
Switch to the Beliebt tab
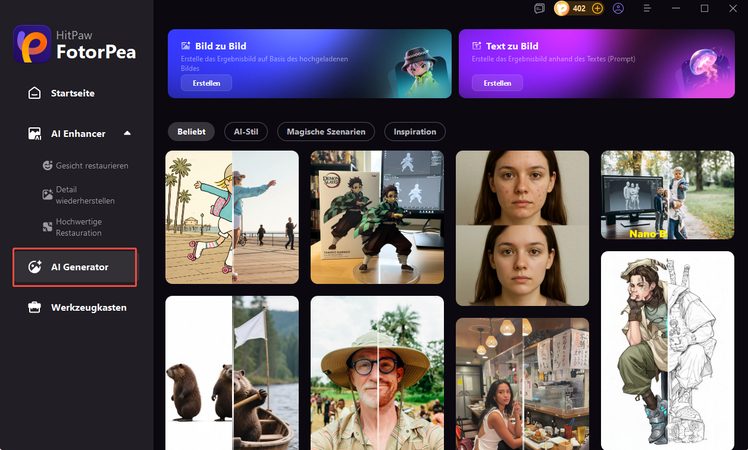tap(191, 131)
